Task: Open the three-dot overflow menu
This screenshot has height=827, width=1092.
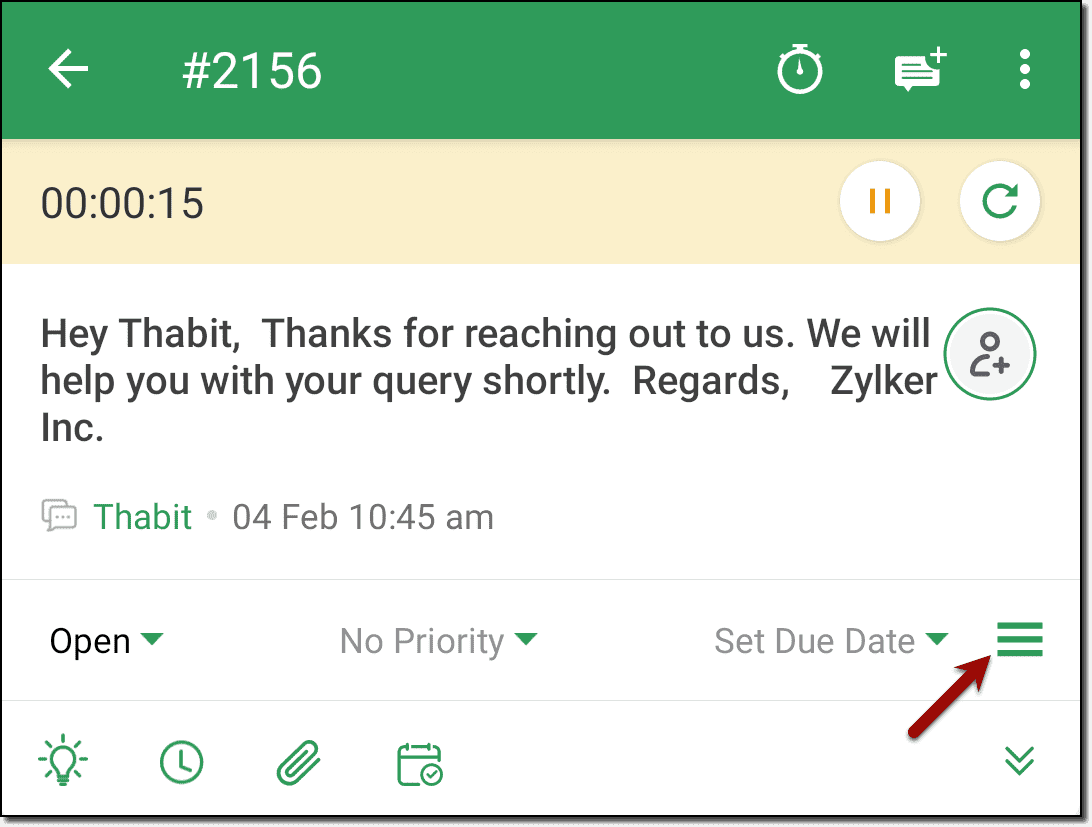Action: [1025, 71]
